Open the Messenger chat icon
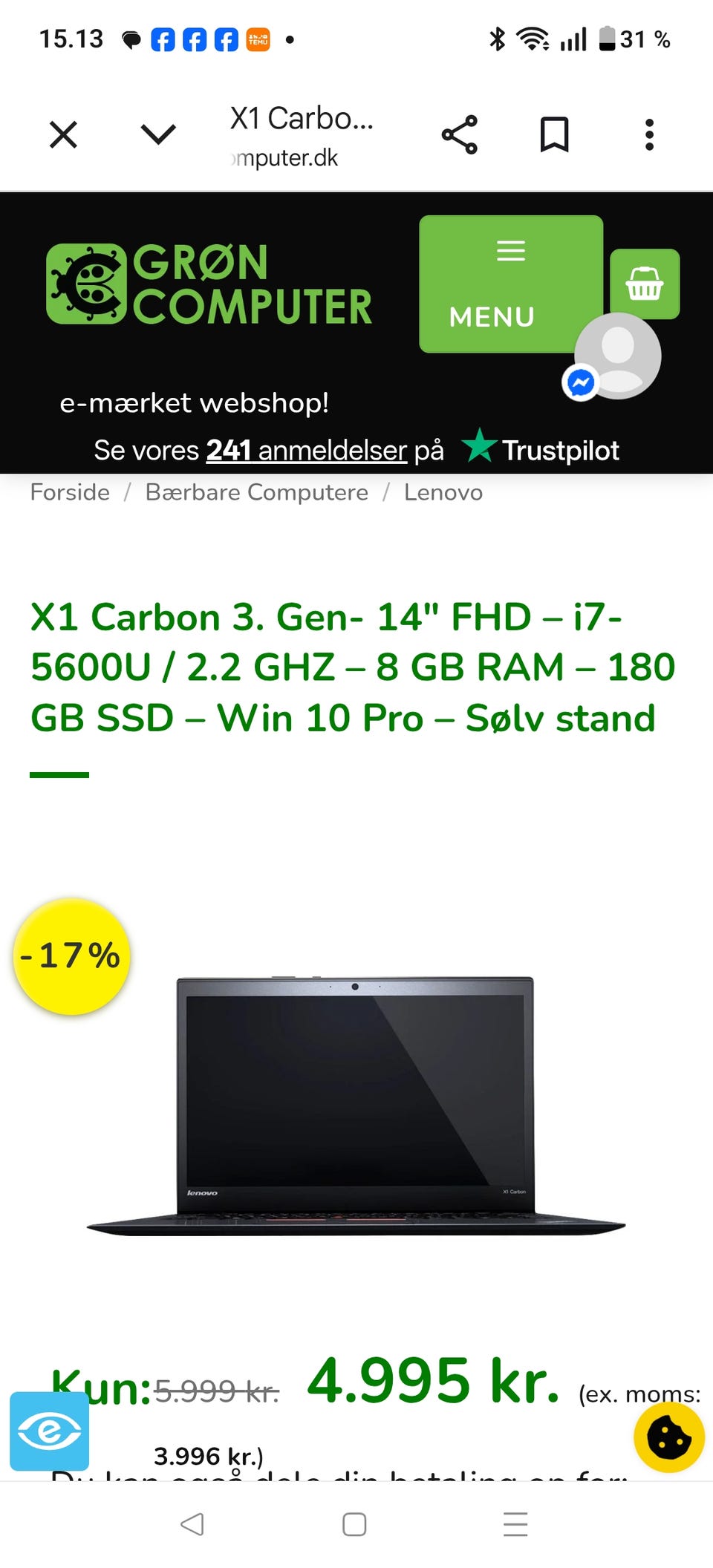Screen dimensions: 713x1568 tap(582, 382)
